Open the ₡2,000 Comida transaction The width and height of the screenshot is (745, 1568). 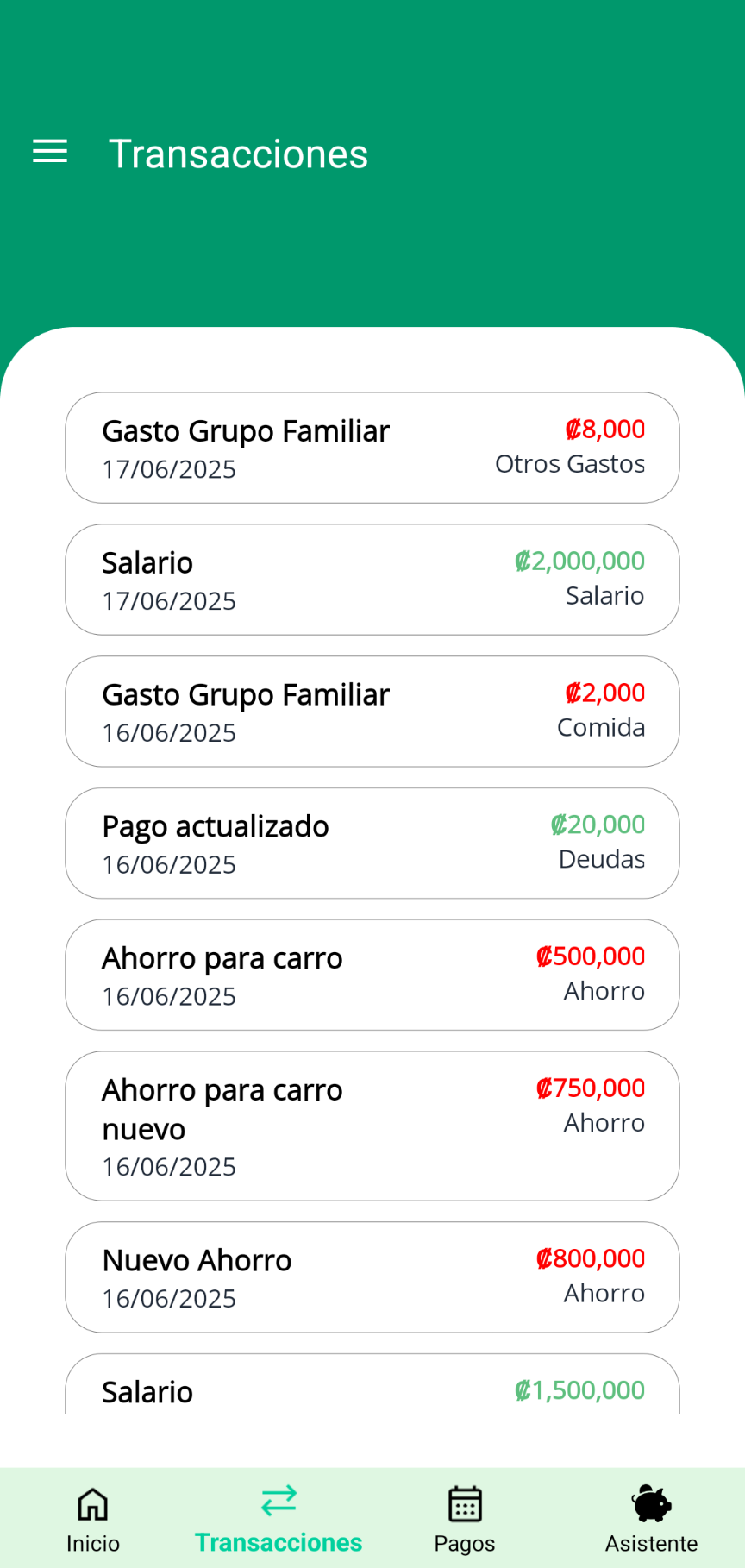click(372, 712)
